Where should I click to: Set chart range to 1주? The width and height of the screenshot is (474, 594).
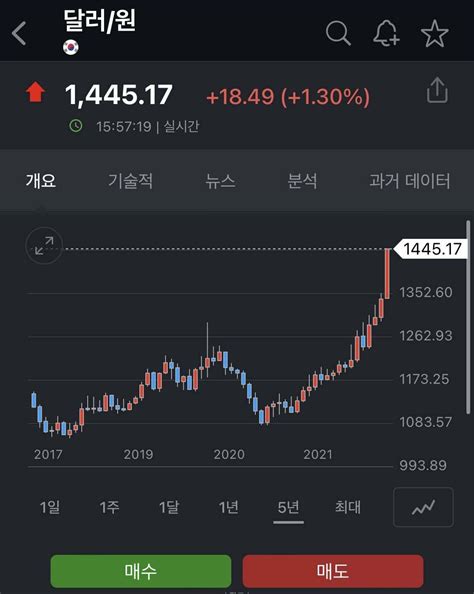[x=110, y=507]
